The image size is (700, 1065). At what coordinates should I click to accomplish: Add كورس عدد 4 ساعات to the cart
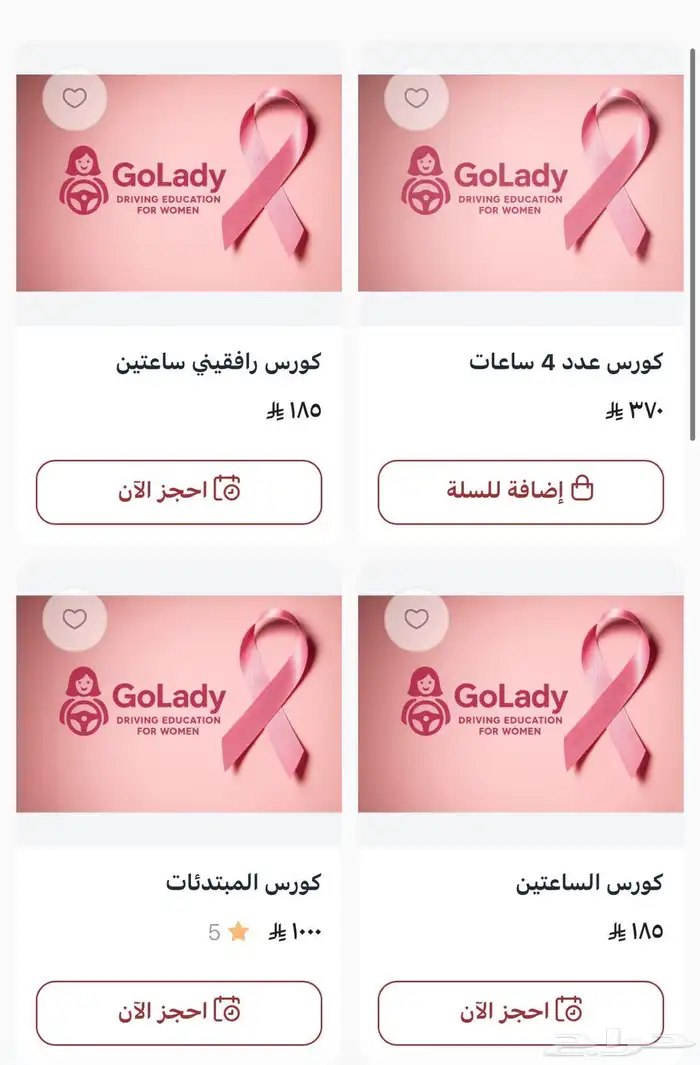(x=520, y=491)
